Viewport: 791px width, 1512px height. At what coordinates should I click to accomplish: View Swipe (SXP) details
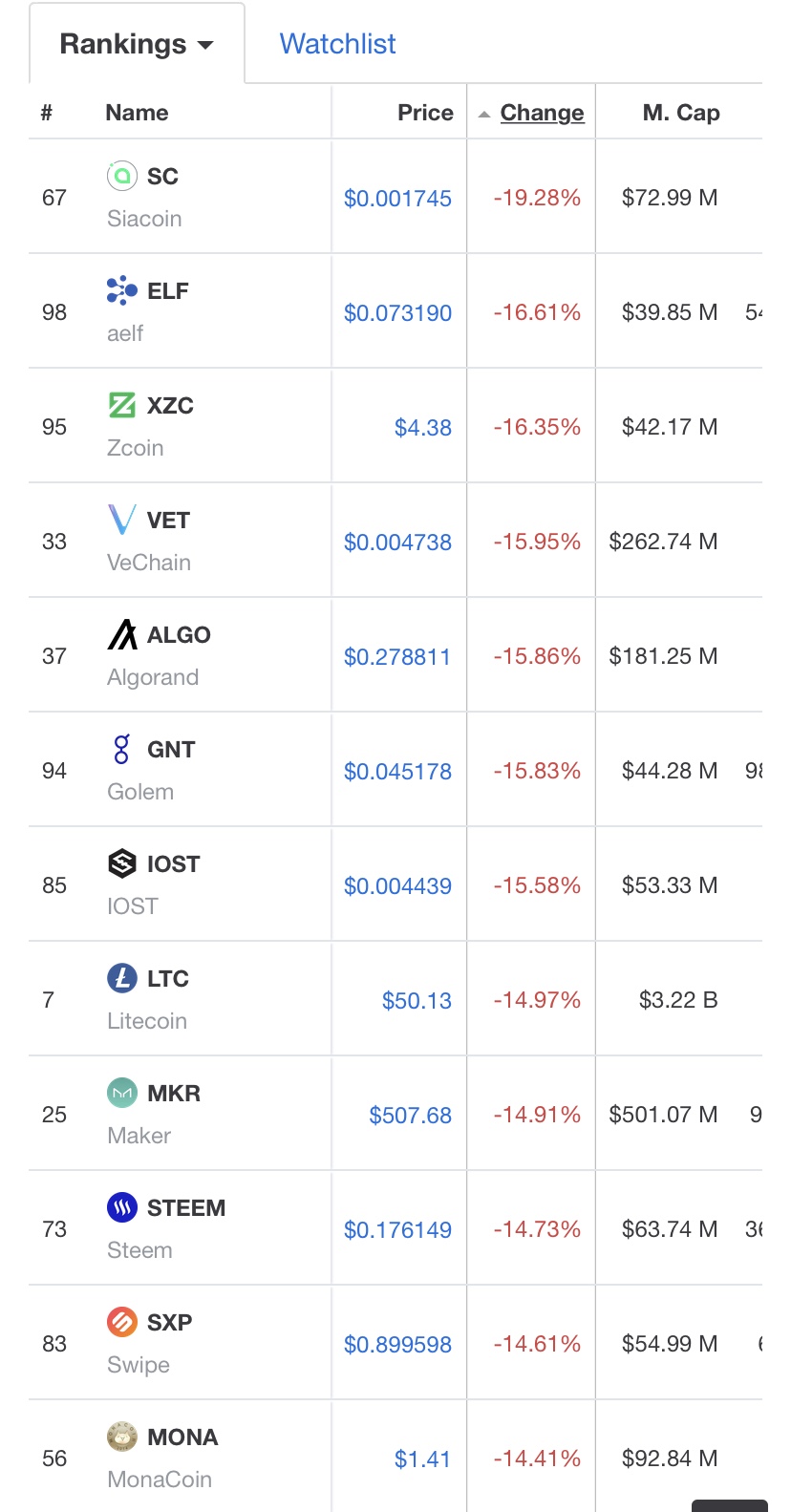point(169,1323)
